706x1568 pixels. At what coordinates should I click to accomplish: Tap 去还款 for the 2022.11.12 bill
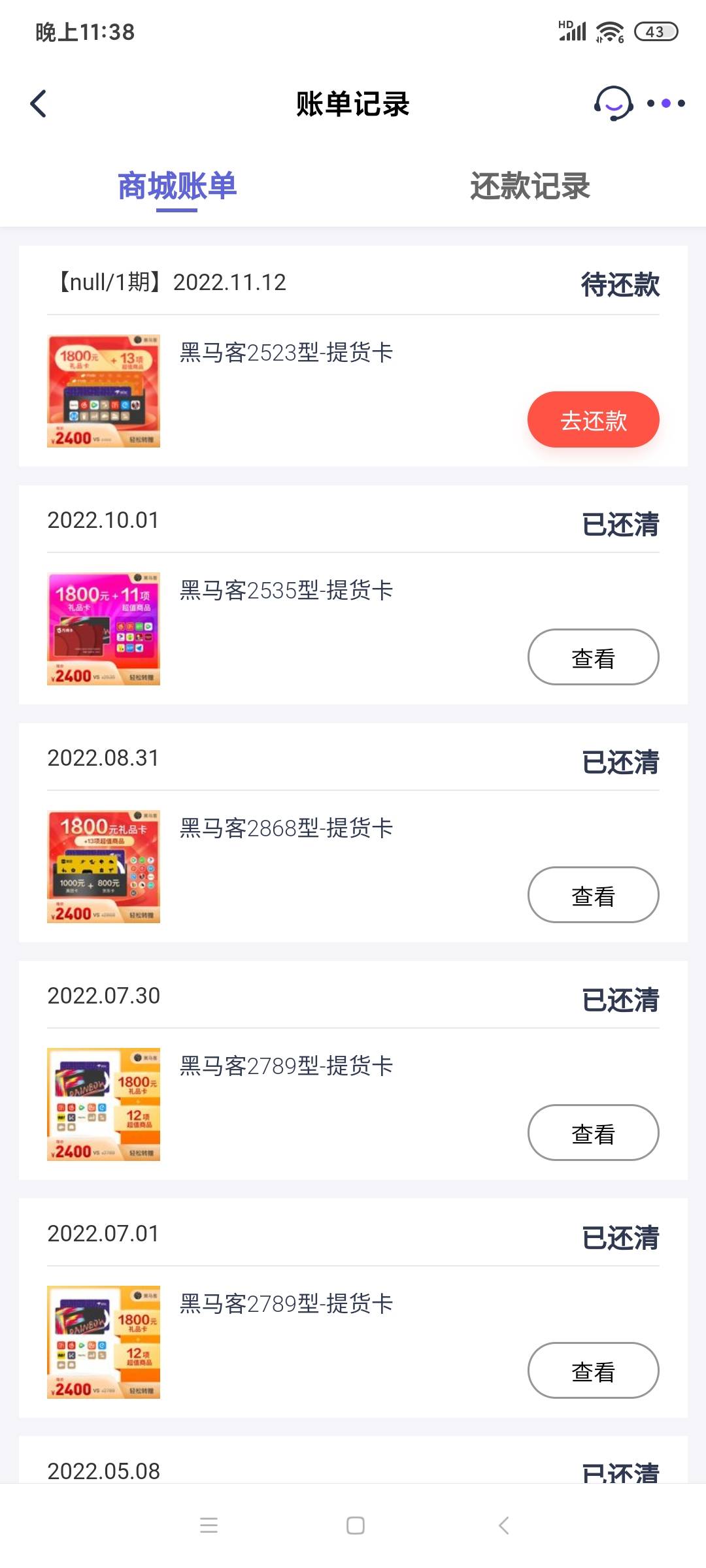point(593,419)
